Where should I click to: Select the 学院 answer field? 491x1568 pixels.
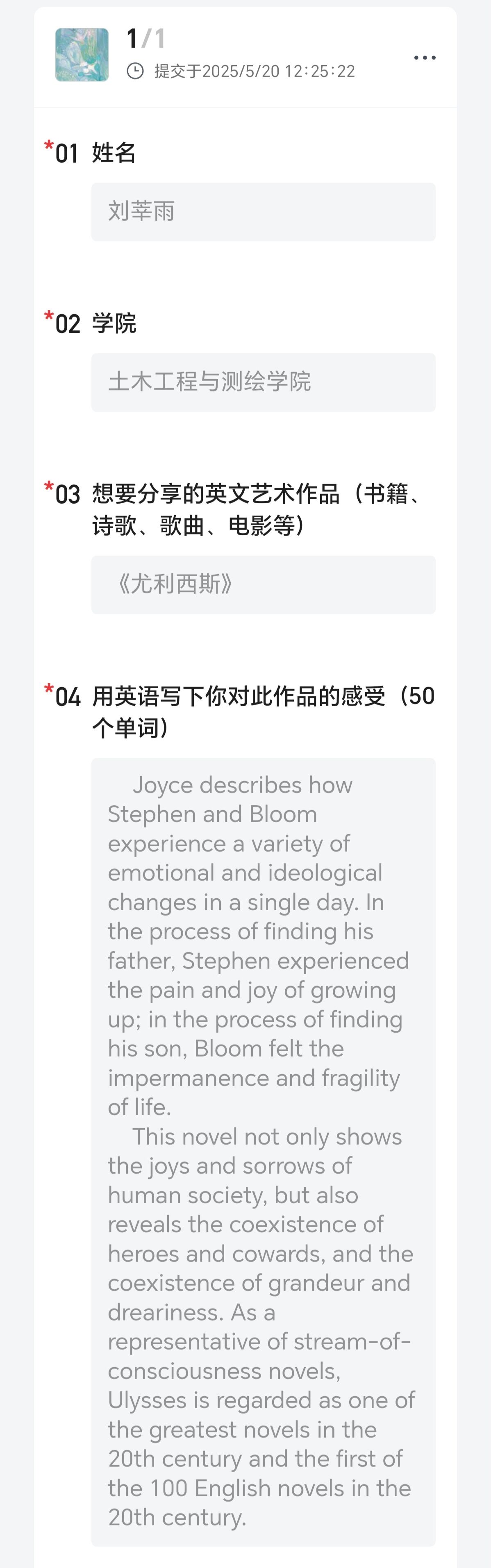(x=263, y=382)
